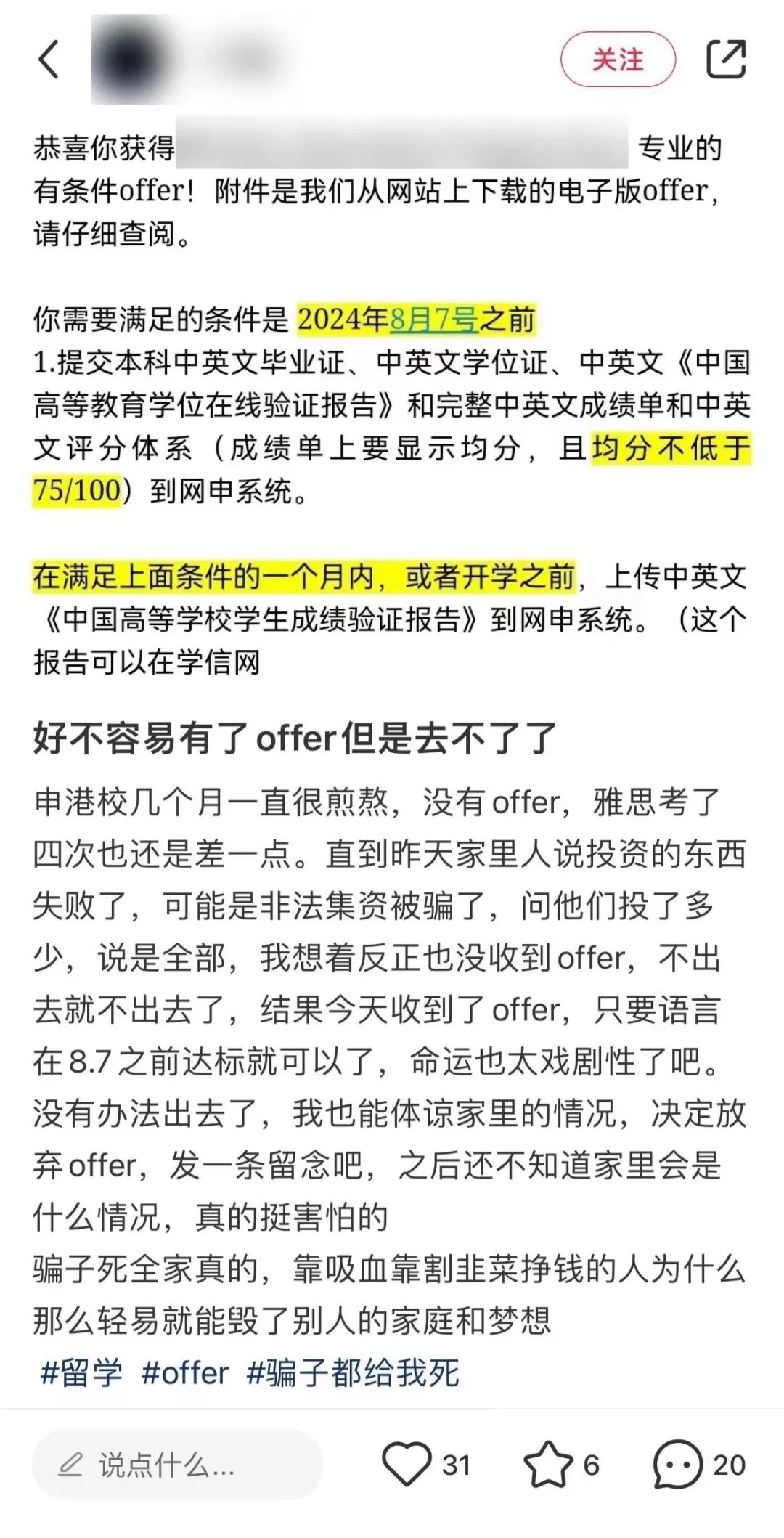Tap the 说点什么 comment input box
Image resolution: width=784 pixels, height=1538 pixels.
(178, 1465)
